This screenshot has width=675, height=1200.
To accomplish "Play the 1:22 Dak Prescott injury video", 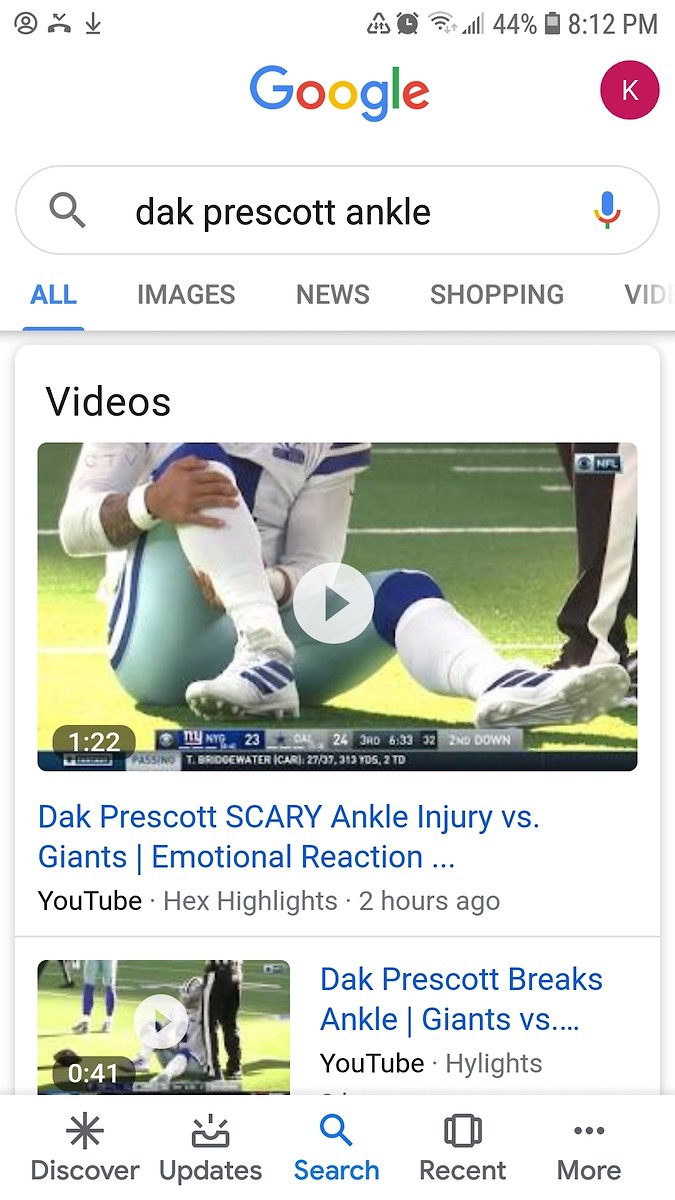I will pyautogui.click(x=334, y=604).
